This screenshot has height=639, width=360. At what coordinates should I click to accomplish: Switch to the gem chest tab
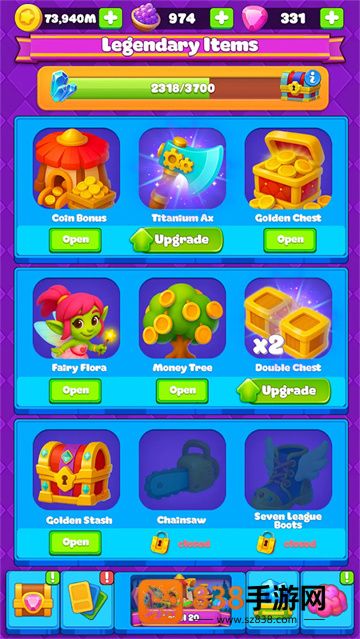coord(33,600)
